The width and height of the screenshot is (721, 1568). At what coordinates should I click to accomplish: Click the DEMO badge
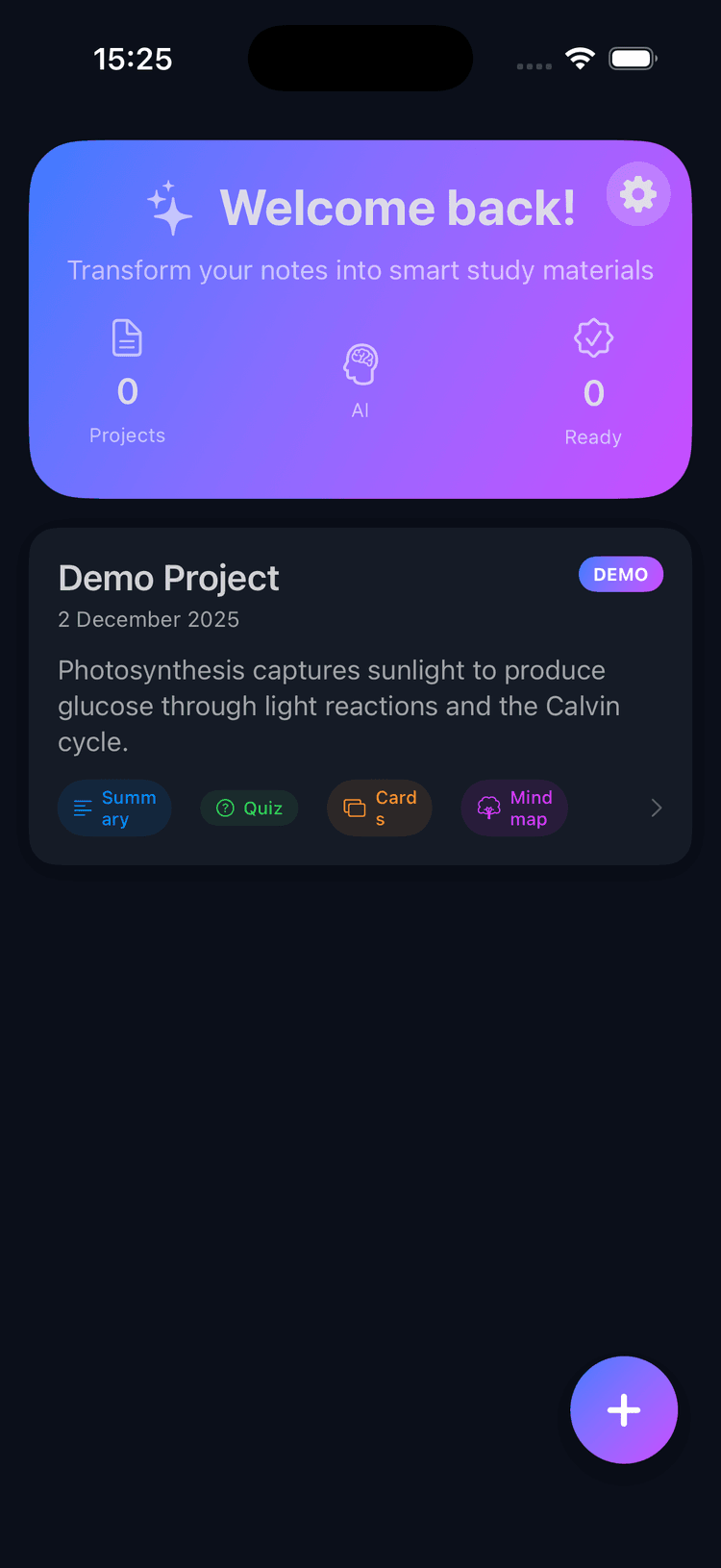(621, 574)
